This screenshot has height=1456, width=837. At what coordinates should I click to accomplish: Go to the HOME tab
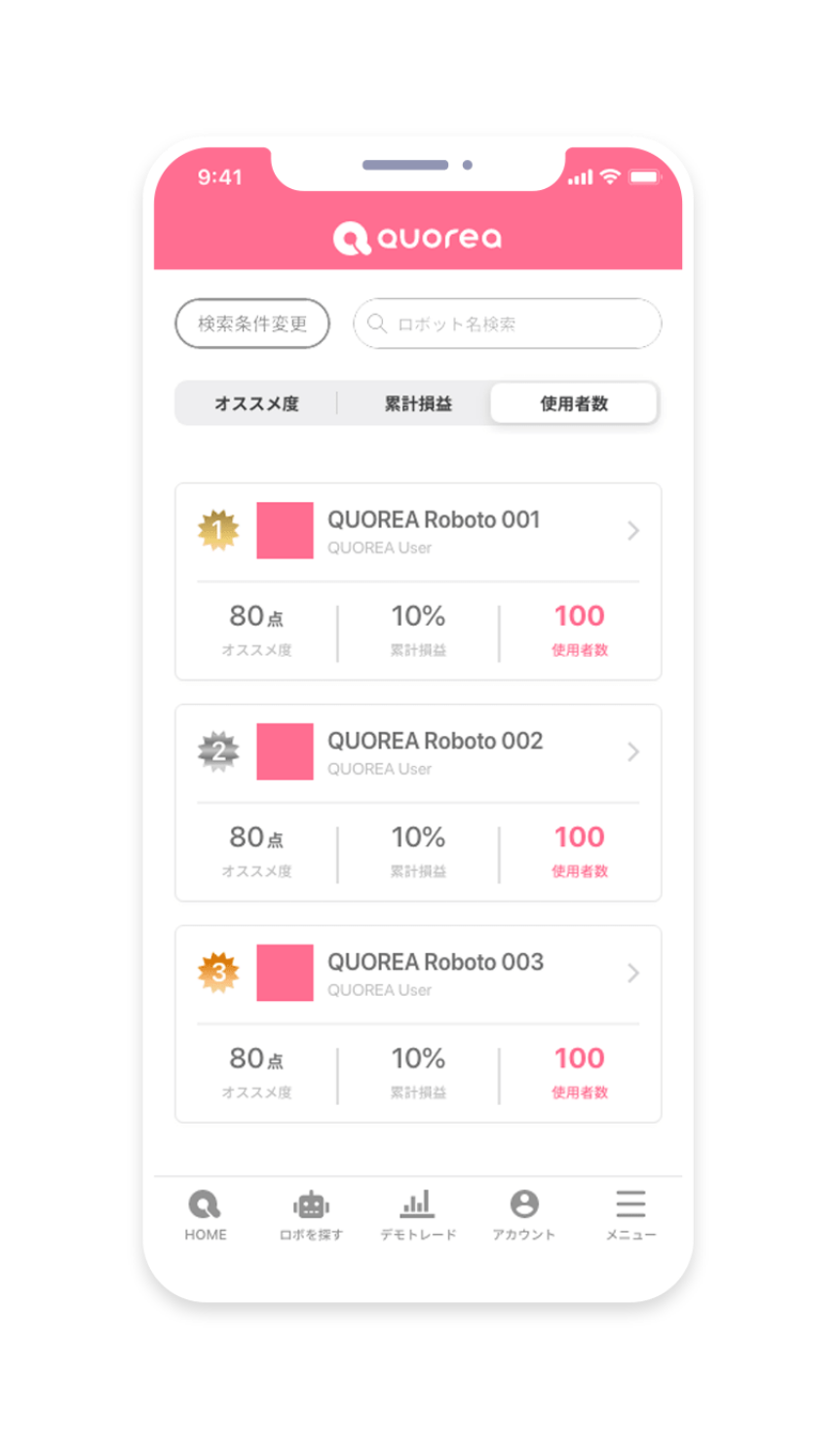pyautogui.click(x=205, y=1214)
